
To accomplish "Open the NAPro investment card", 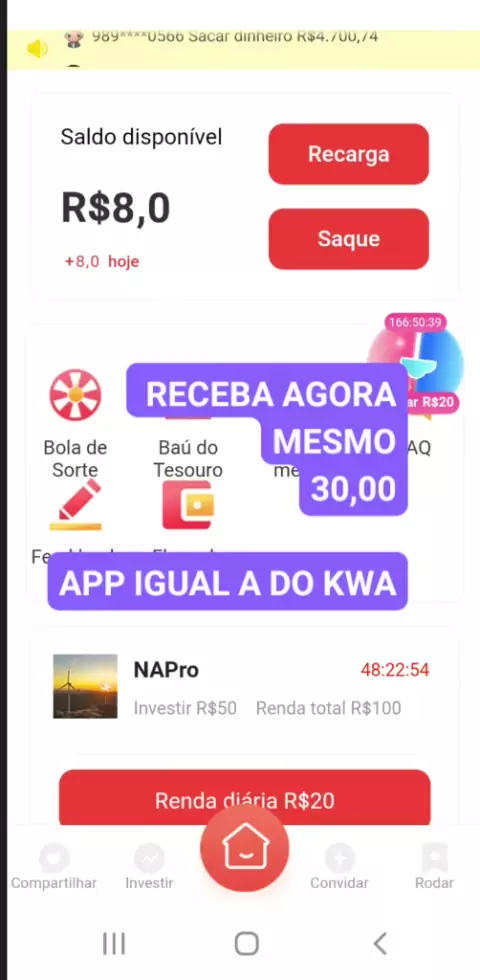I will pos(244,687).
